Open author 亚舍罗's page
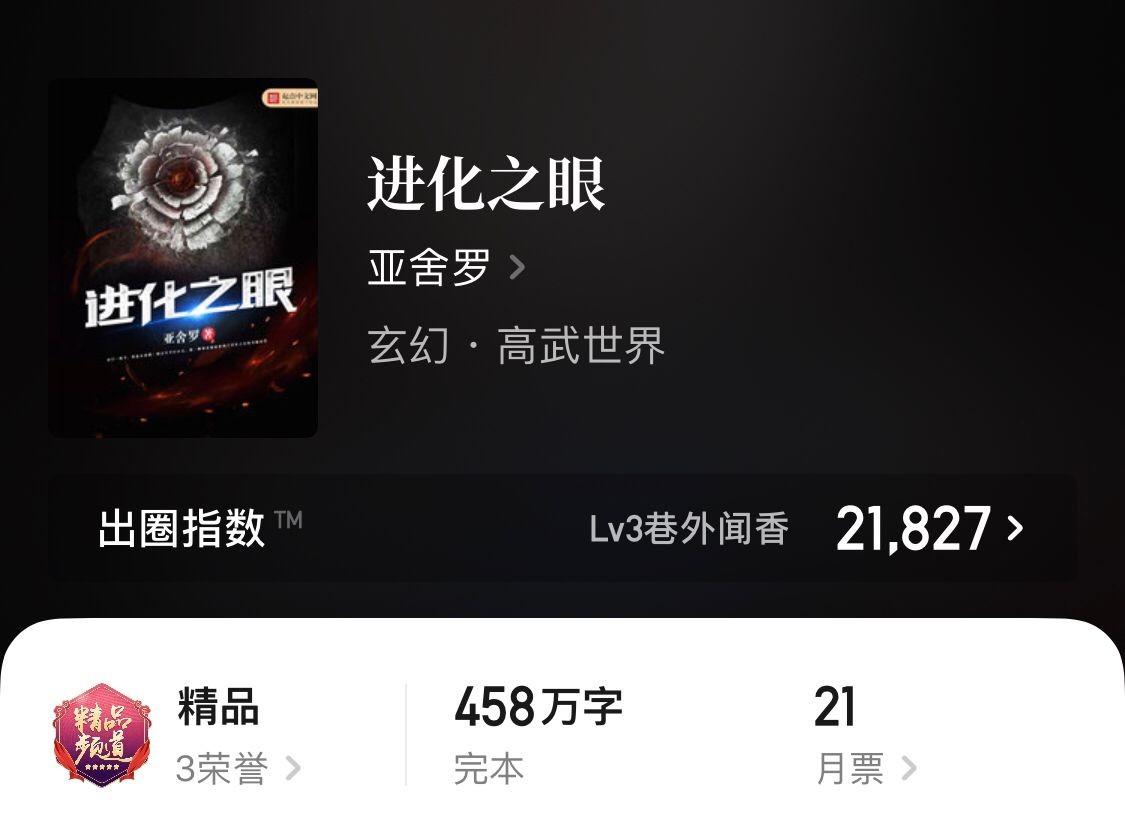Screen dimensions: 1125x825 click(x=445, y=267)
